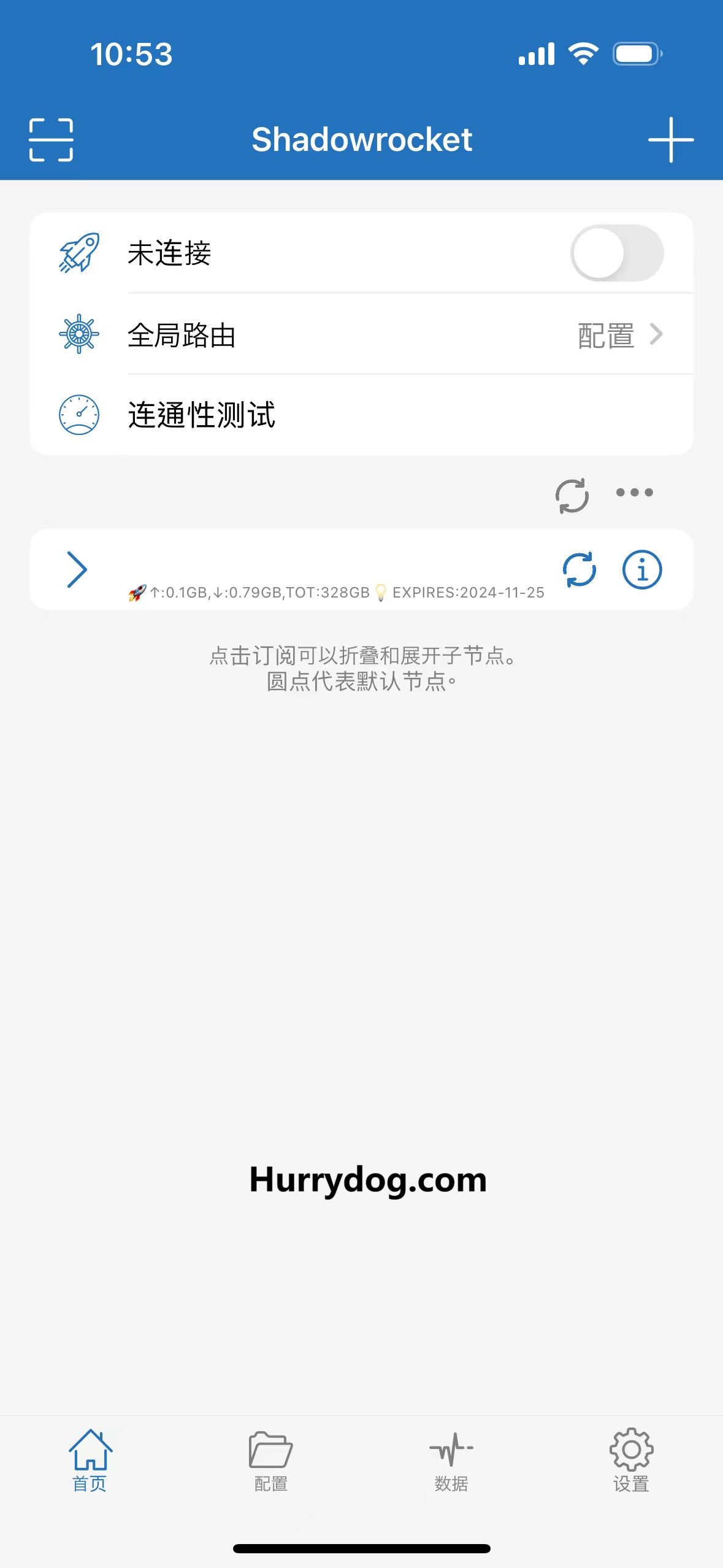The height and width of the screenshot is (1568, 723).
Task: Add a new server with plus icon
Action: (671, 140)
